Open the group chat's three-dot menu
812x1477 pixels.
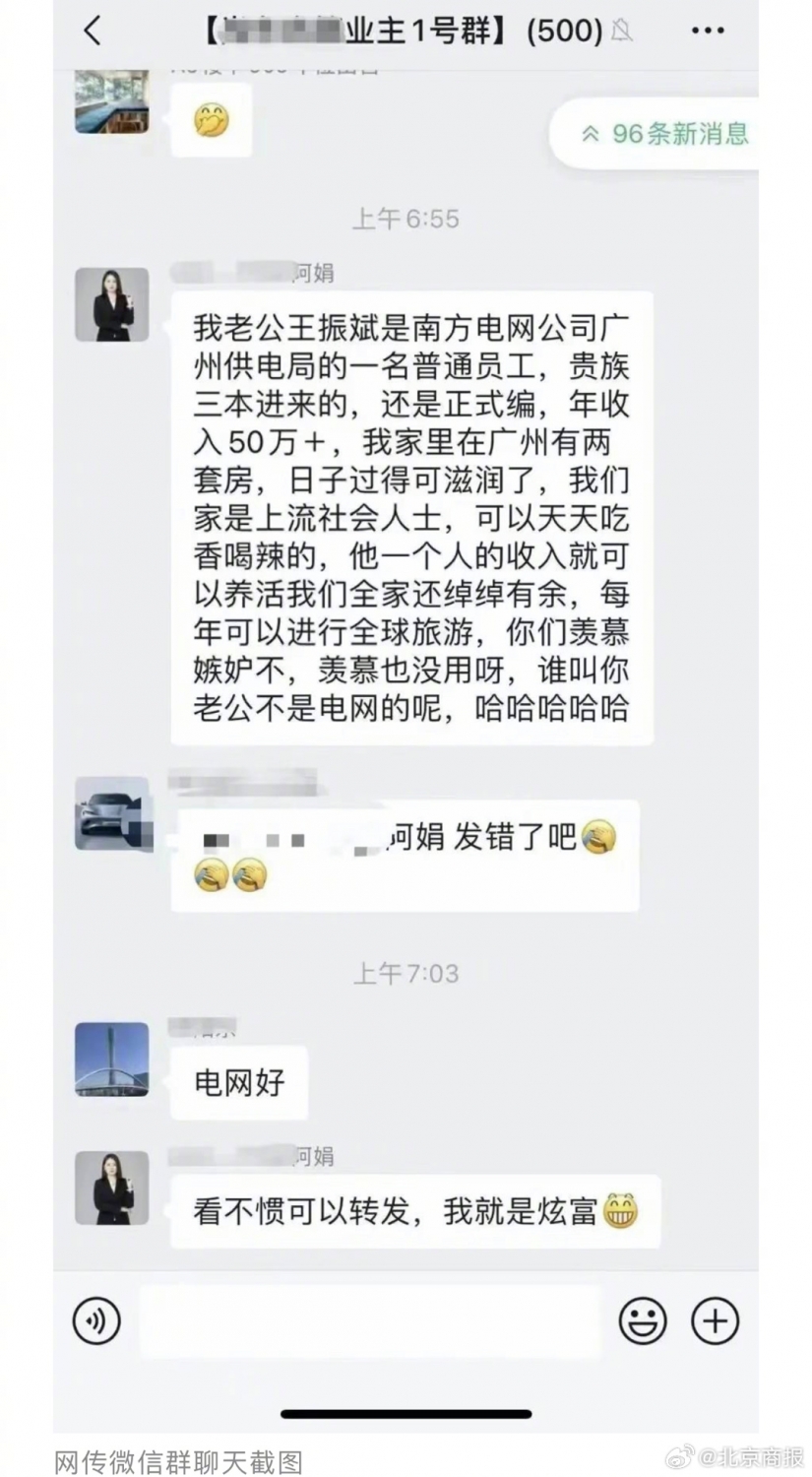click(x=707, y=32)
